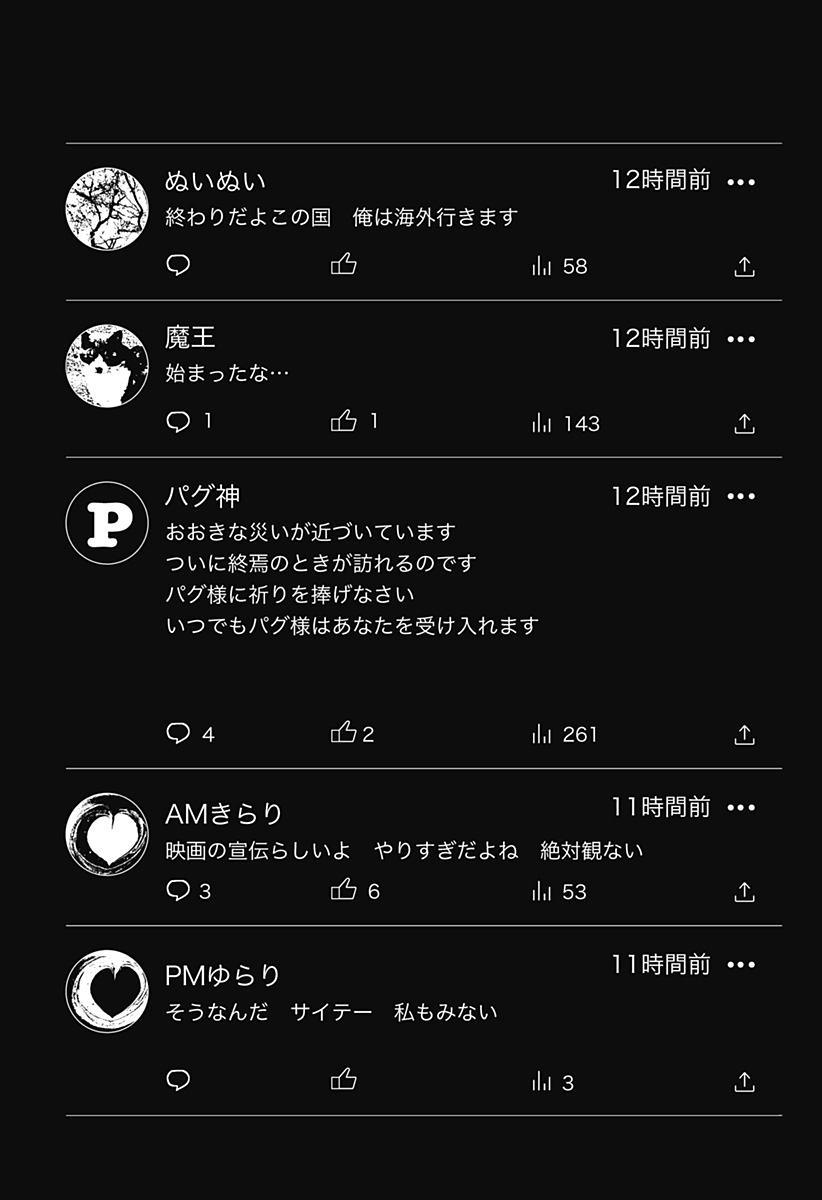Open the three-dot menu beside 魔王
Image resolution: width=822 pixels, height=1200 pixels.
point(738,339)
